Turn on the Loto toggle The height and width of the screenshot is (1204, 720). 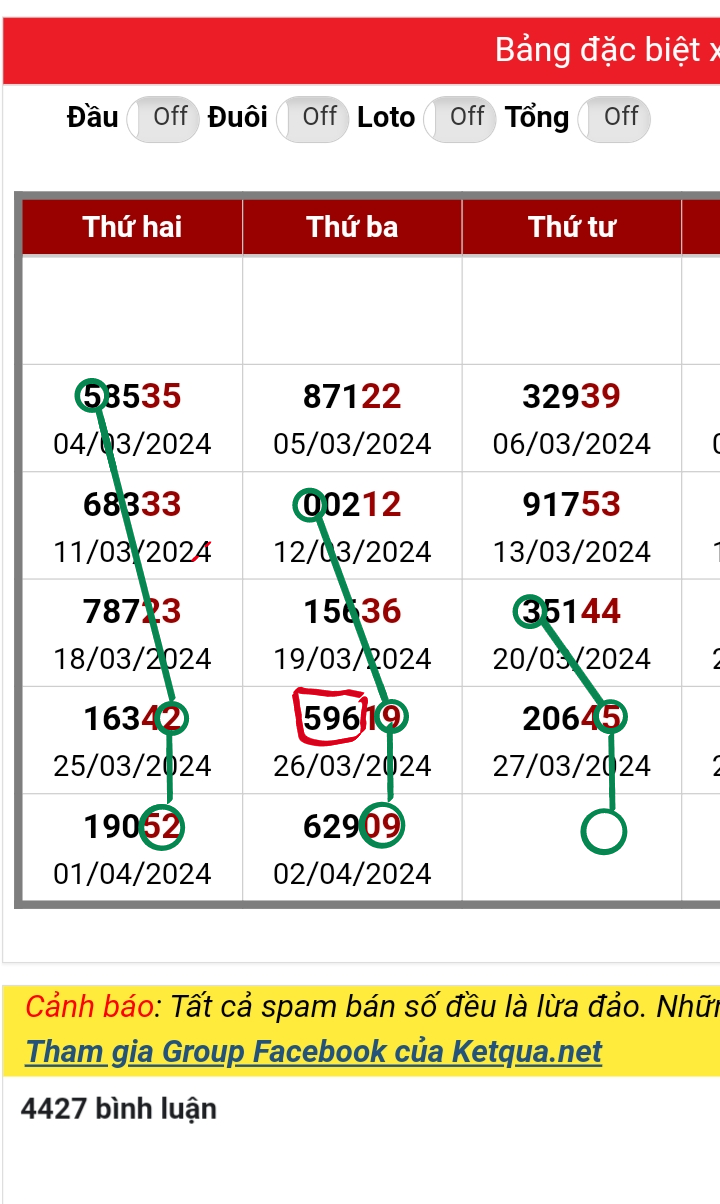(x=459, y=118)
